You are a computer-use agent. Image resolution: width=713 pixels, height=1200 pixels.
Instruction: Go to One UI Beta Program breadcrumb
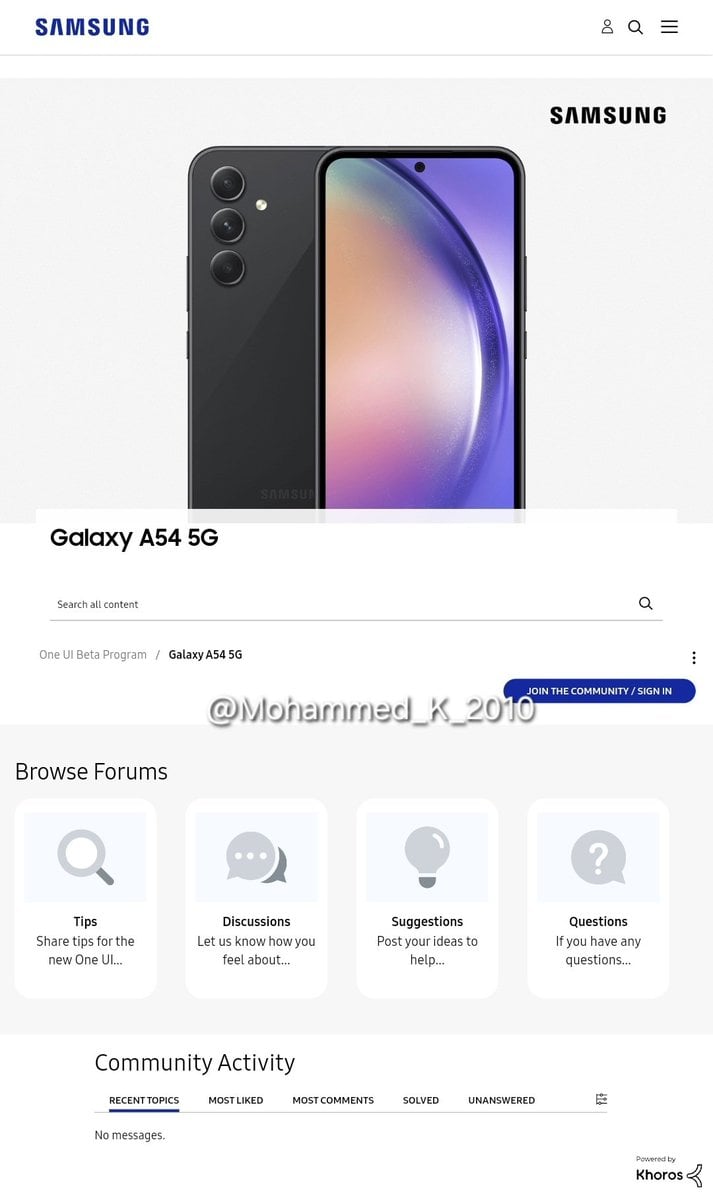tap(93, 655)
